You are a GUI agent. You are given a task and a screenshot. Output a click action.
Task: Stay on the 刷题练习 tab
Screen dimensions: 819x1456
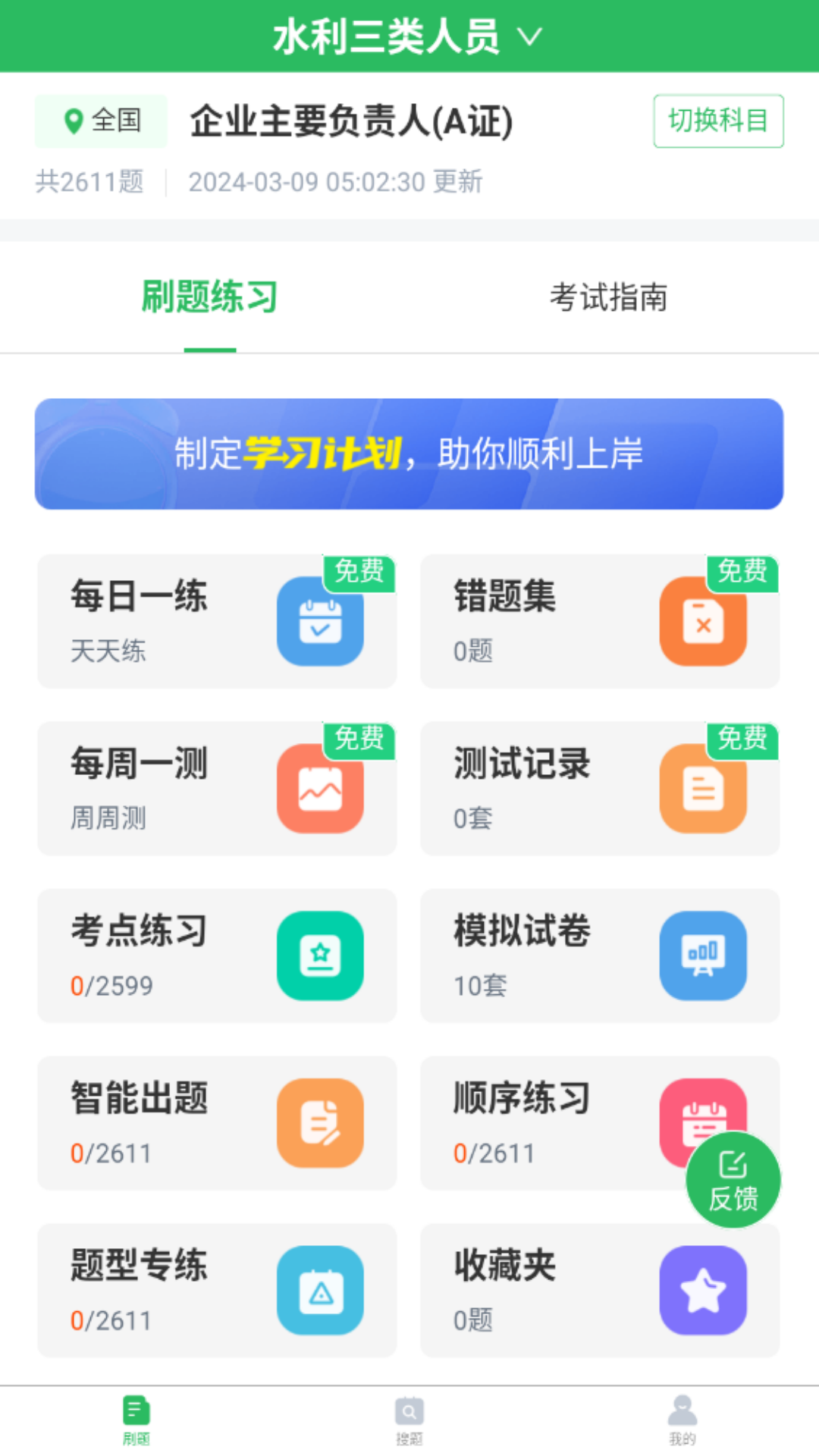point(210,297)
